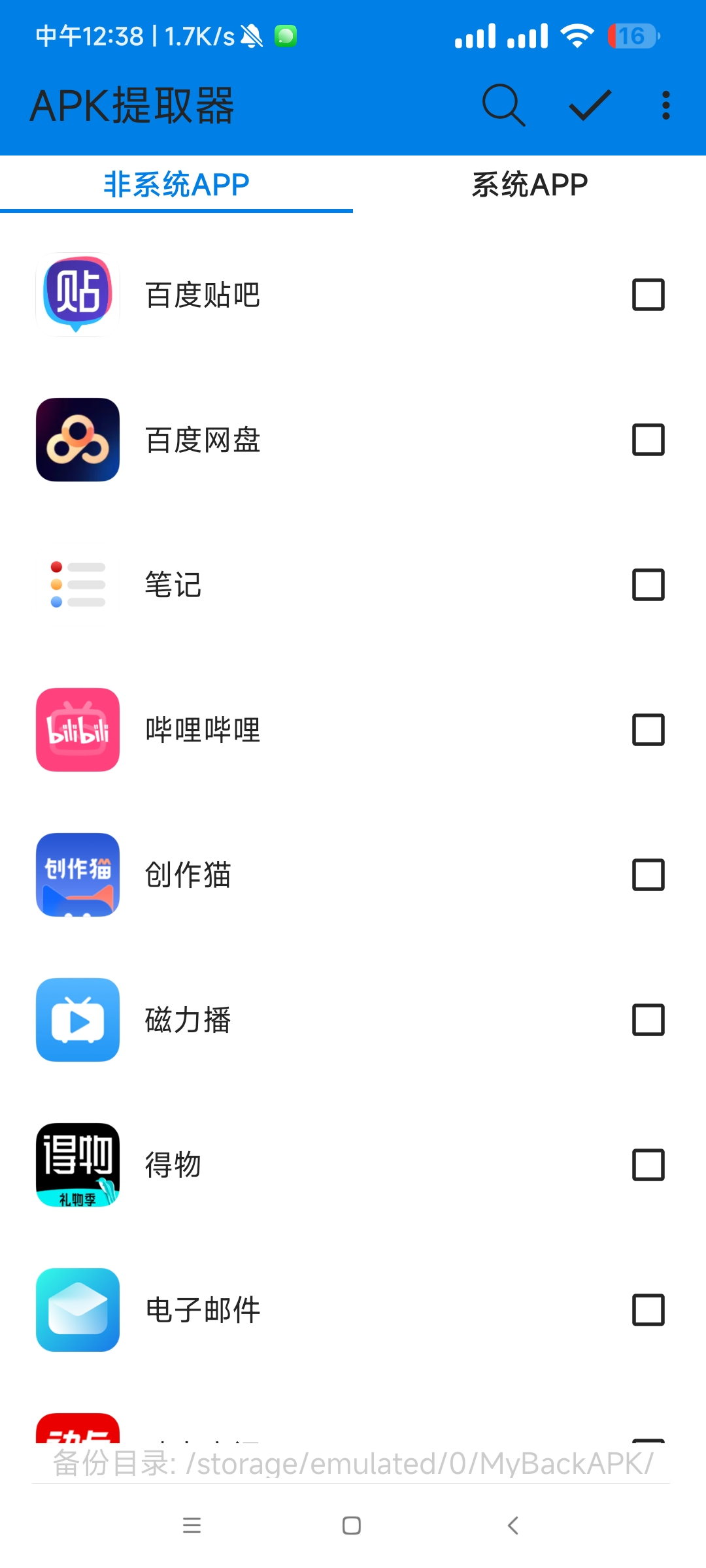Select the 得物 checkbox

[648, 1165]
